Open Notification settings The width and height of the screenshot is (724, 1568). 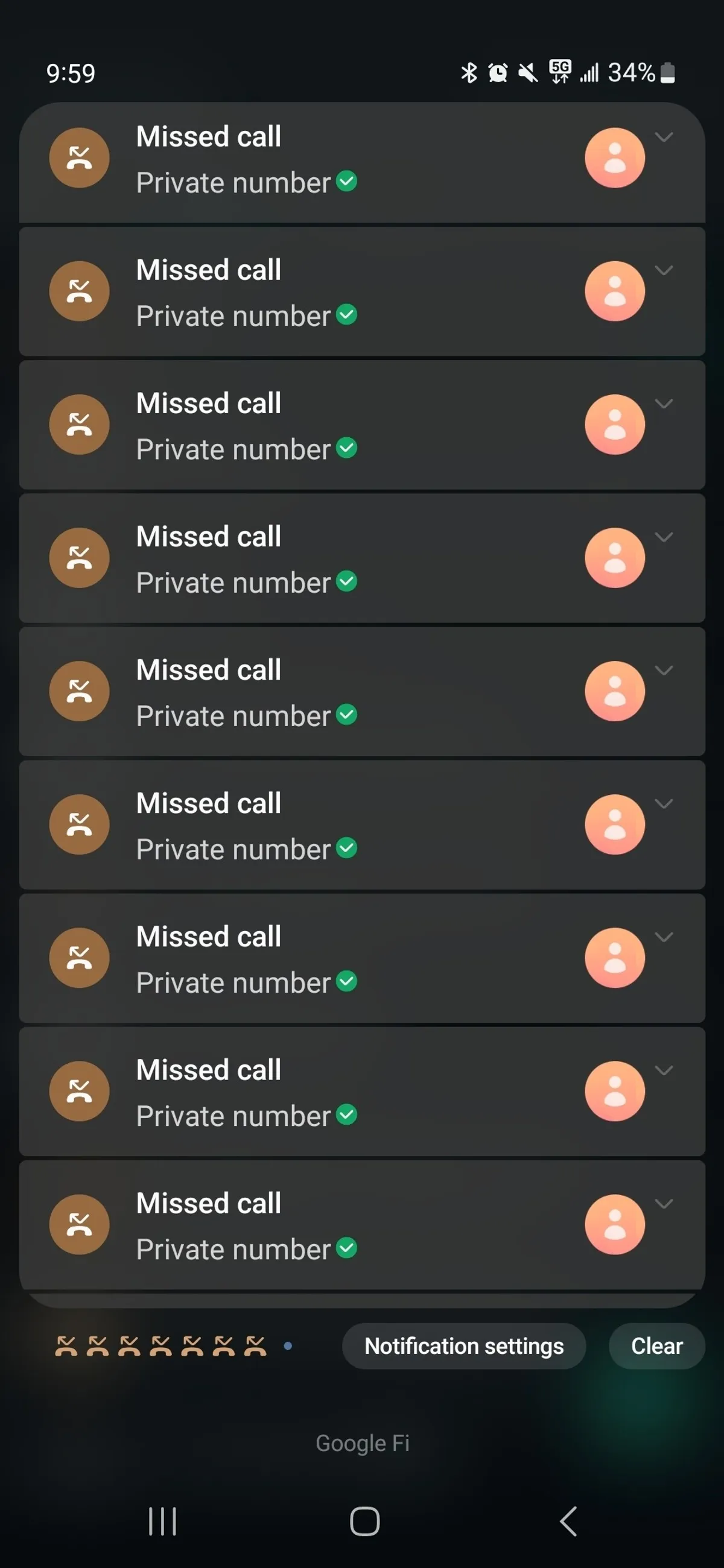point(463,1346)
